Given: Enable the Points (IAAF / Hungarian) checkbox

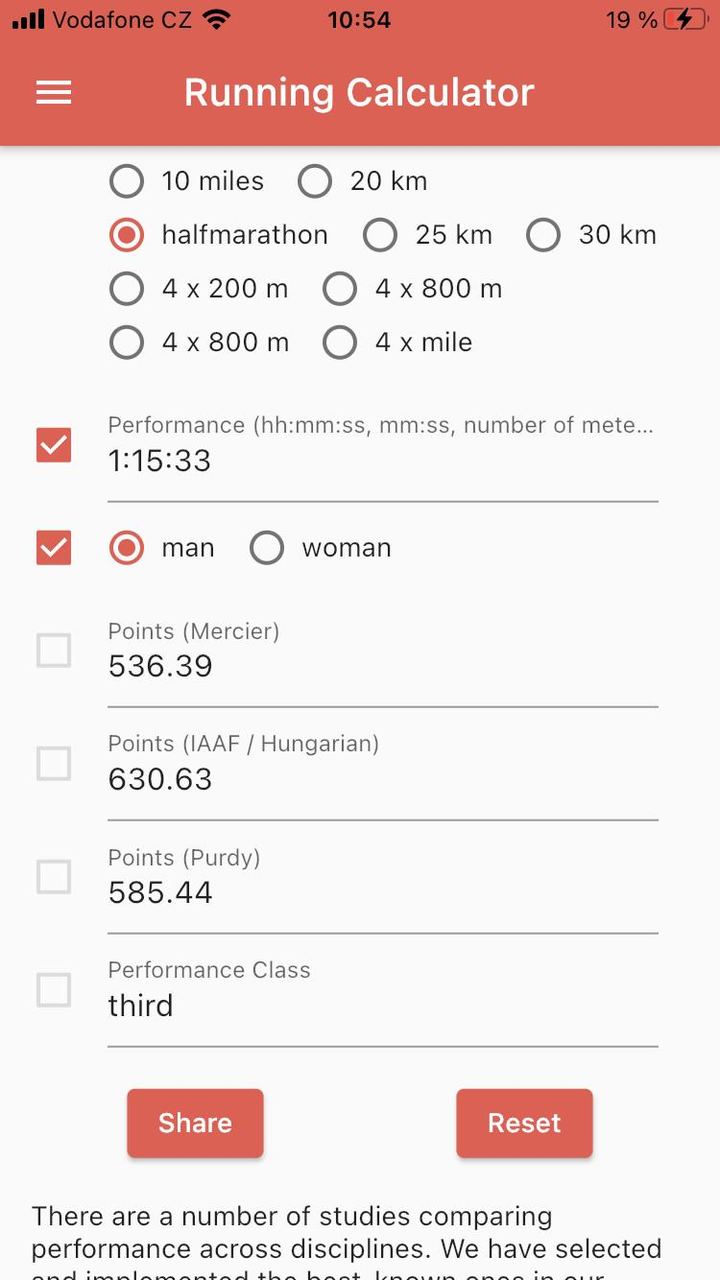Looking at the screenshot, I should 53,763.
